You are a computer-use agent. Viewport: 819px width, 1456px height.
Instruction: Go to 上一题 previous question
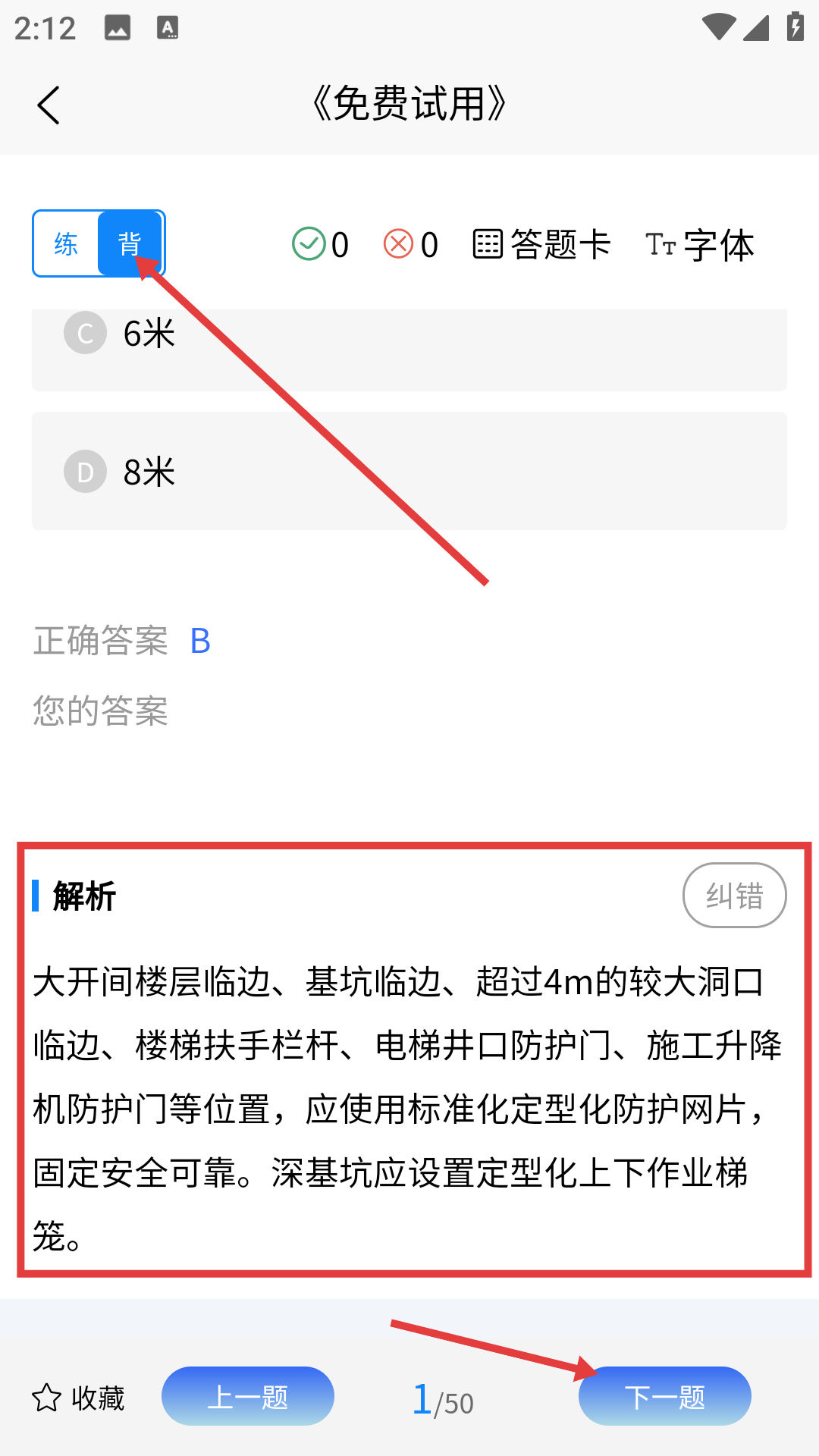coord(247,1396)
